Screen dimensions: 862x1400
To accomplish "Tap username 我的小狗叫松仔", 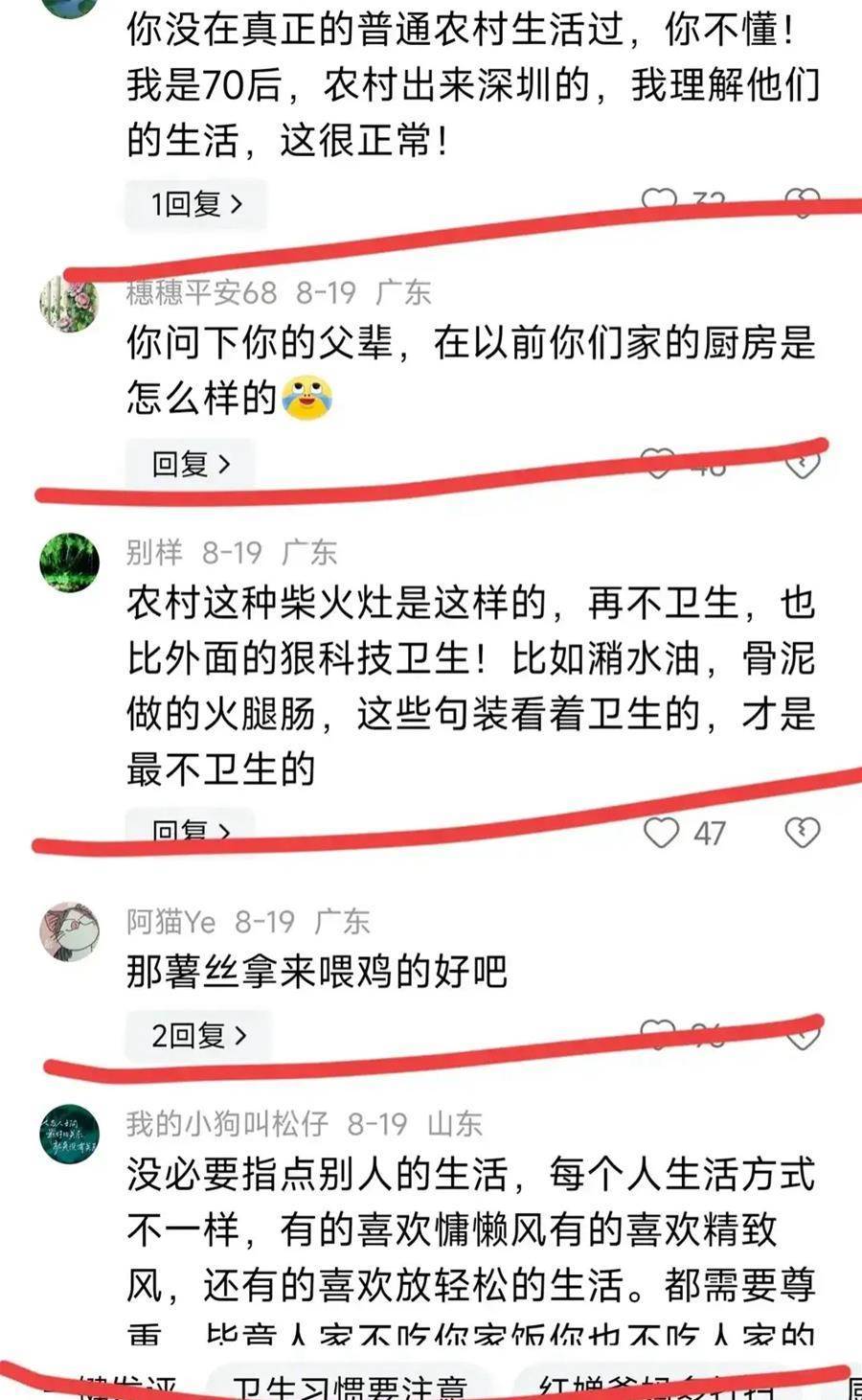I will pos(227,1123).
